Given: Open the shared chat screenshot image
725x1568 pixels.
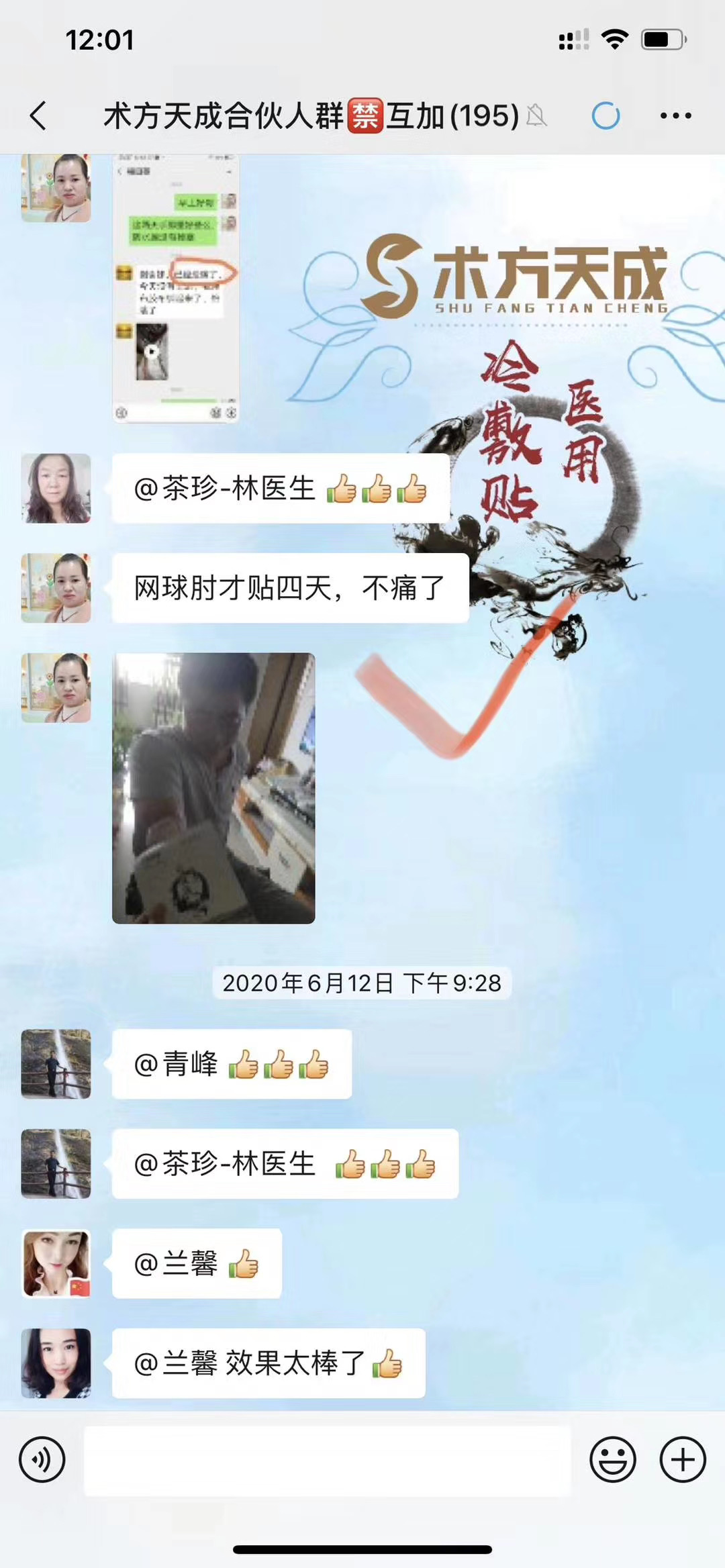Looking at the screenshot, I should click(175, 289).
